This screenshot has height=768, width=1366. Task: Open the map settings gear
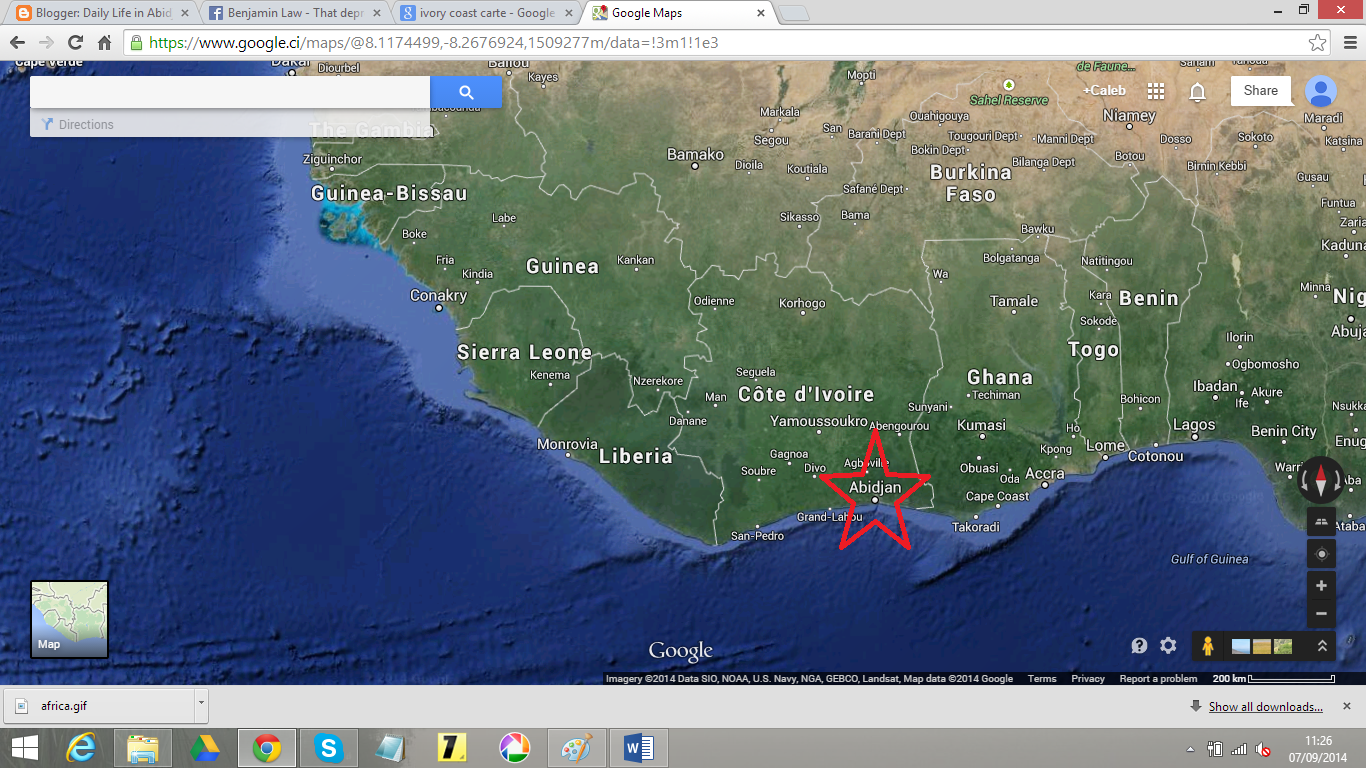coord(1168,646)
